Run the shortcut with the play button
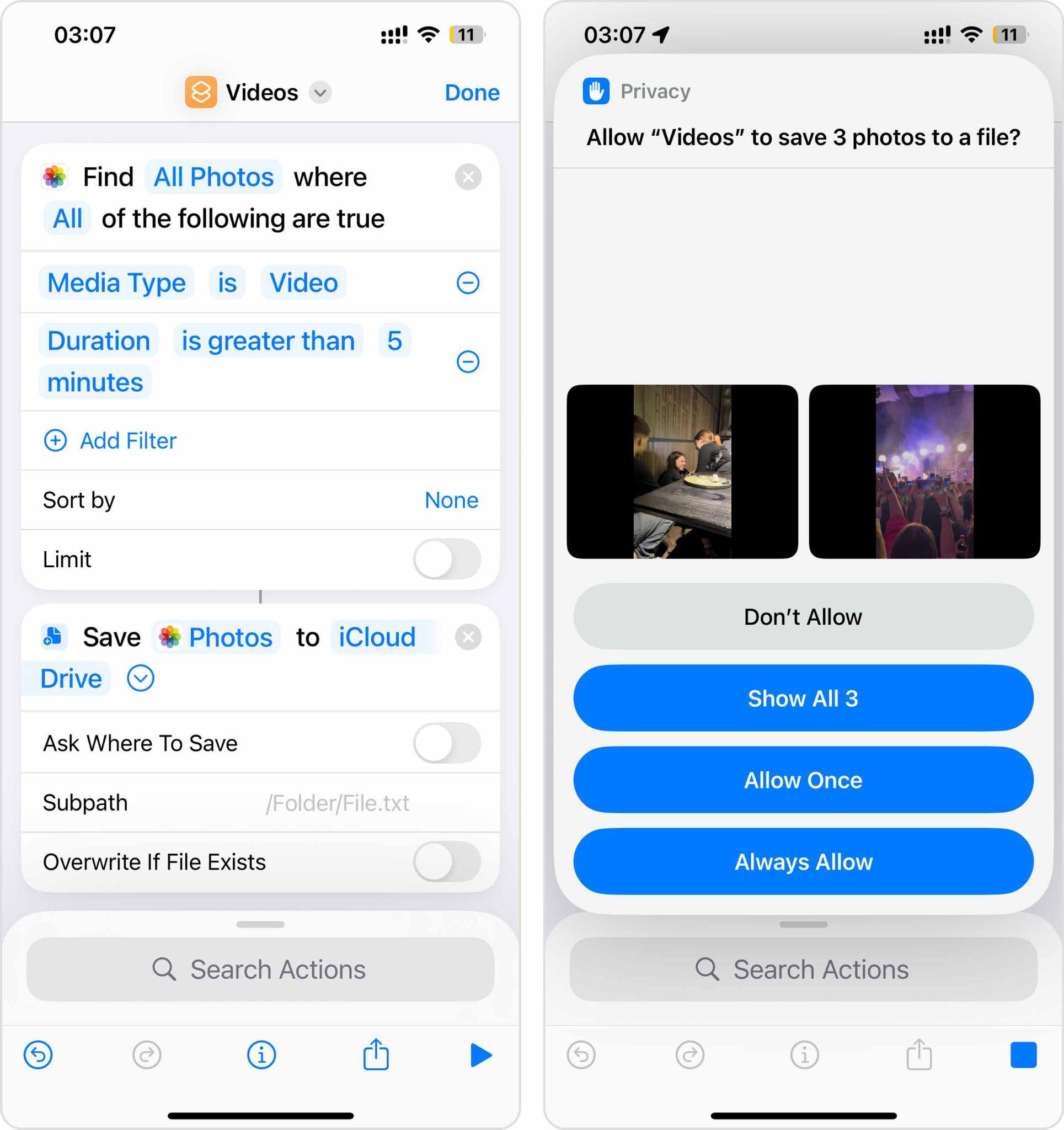 click(480, 1055)
